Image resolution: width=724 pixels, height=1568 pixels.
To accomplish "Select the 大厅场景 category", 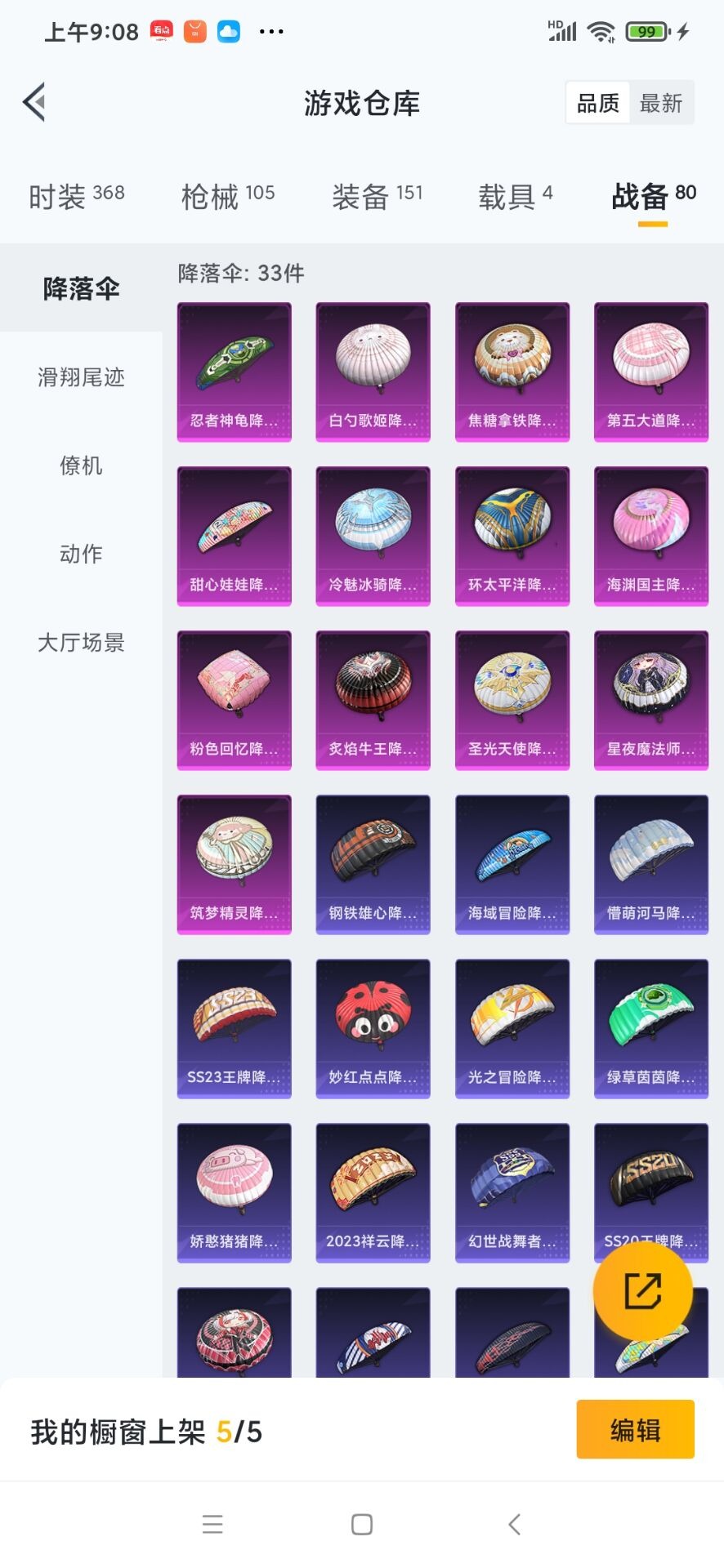I will point(81,643).
